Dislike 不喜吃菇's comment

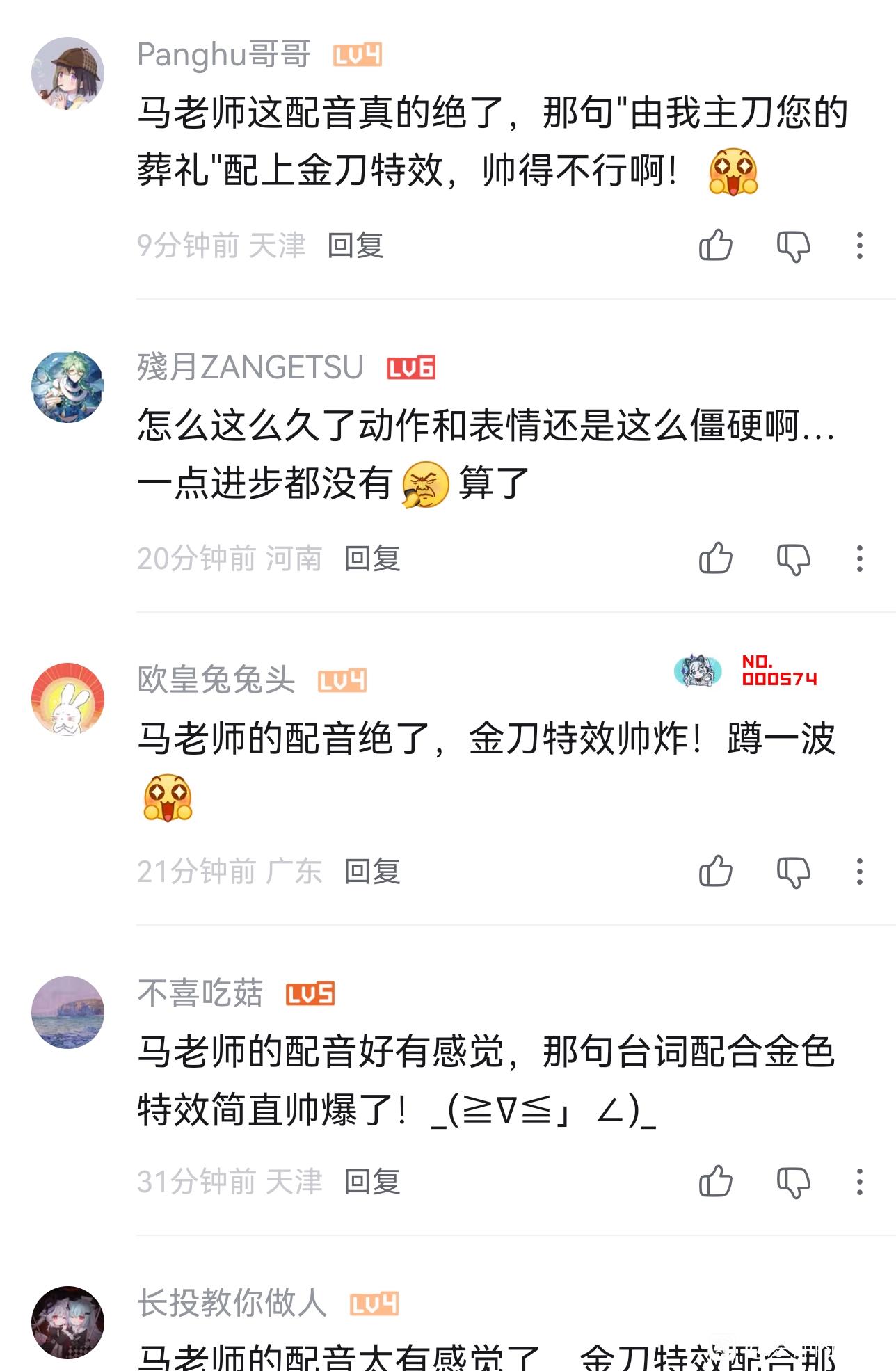click(x=793, y=1182)
